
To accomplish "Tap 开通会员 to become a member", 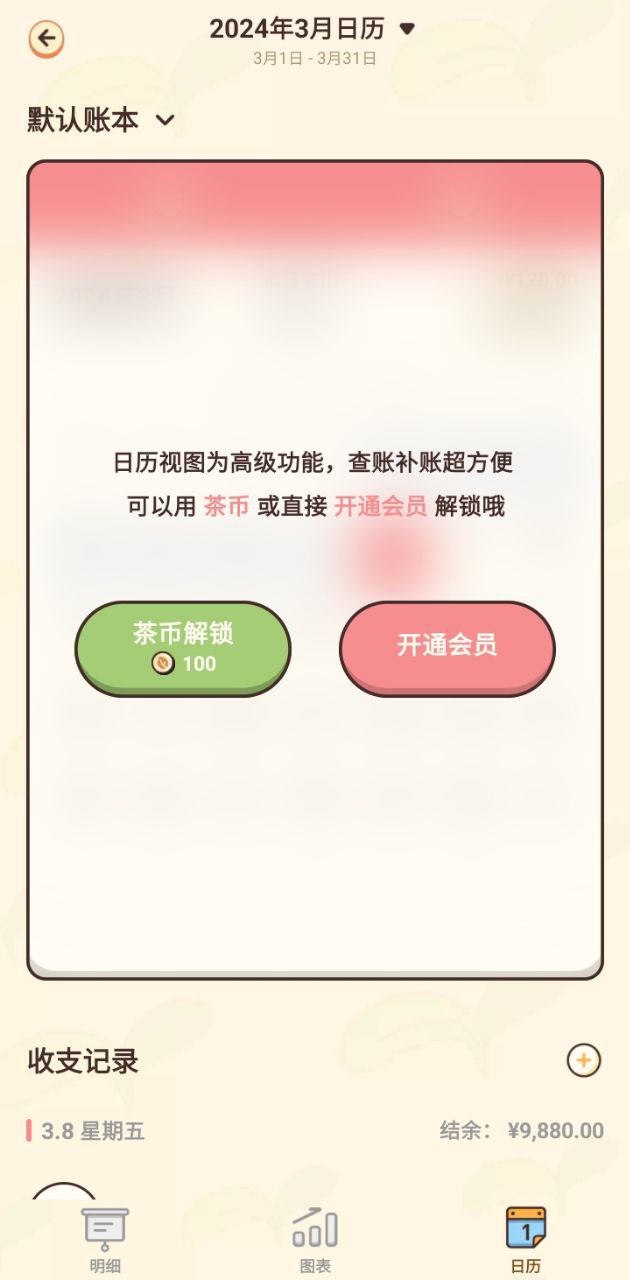I will (447, 646).
